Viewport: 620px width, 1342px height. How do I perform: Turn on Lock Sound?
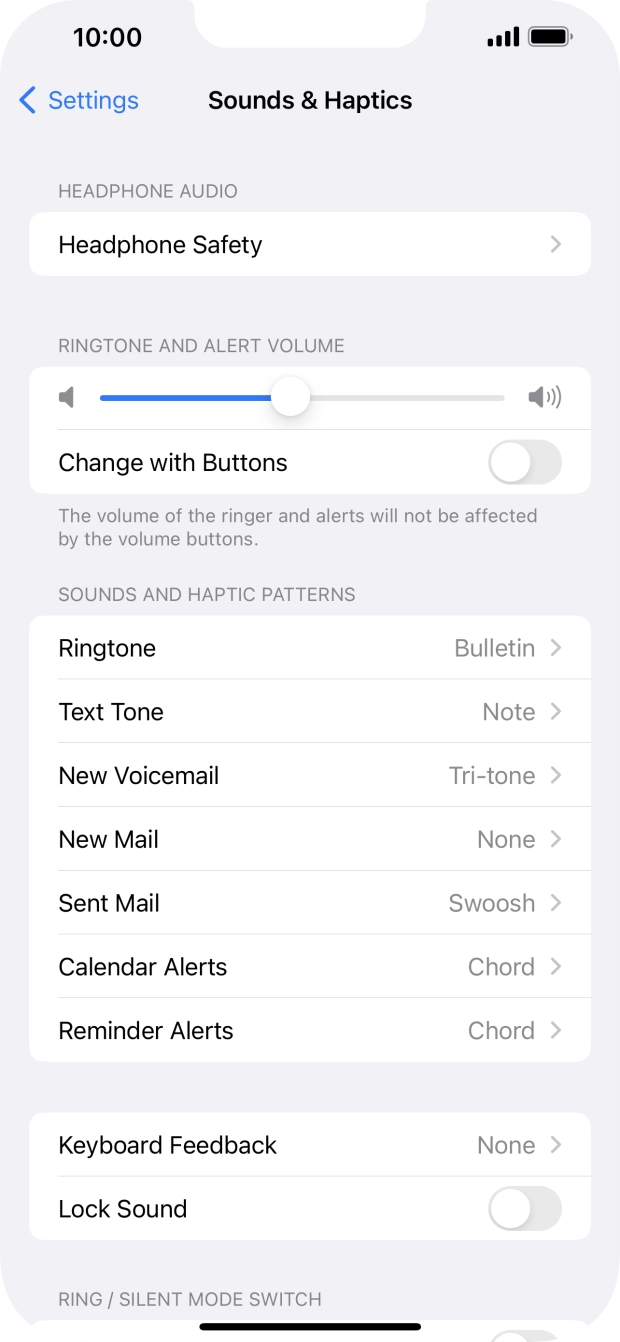click(x=524, y=1209)
